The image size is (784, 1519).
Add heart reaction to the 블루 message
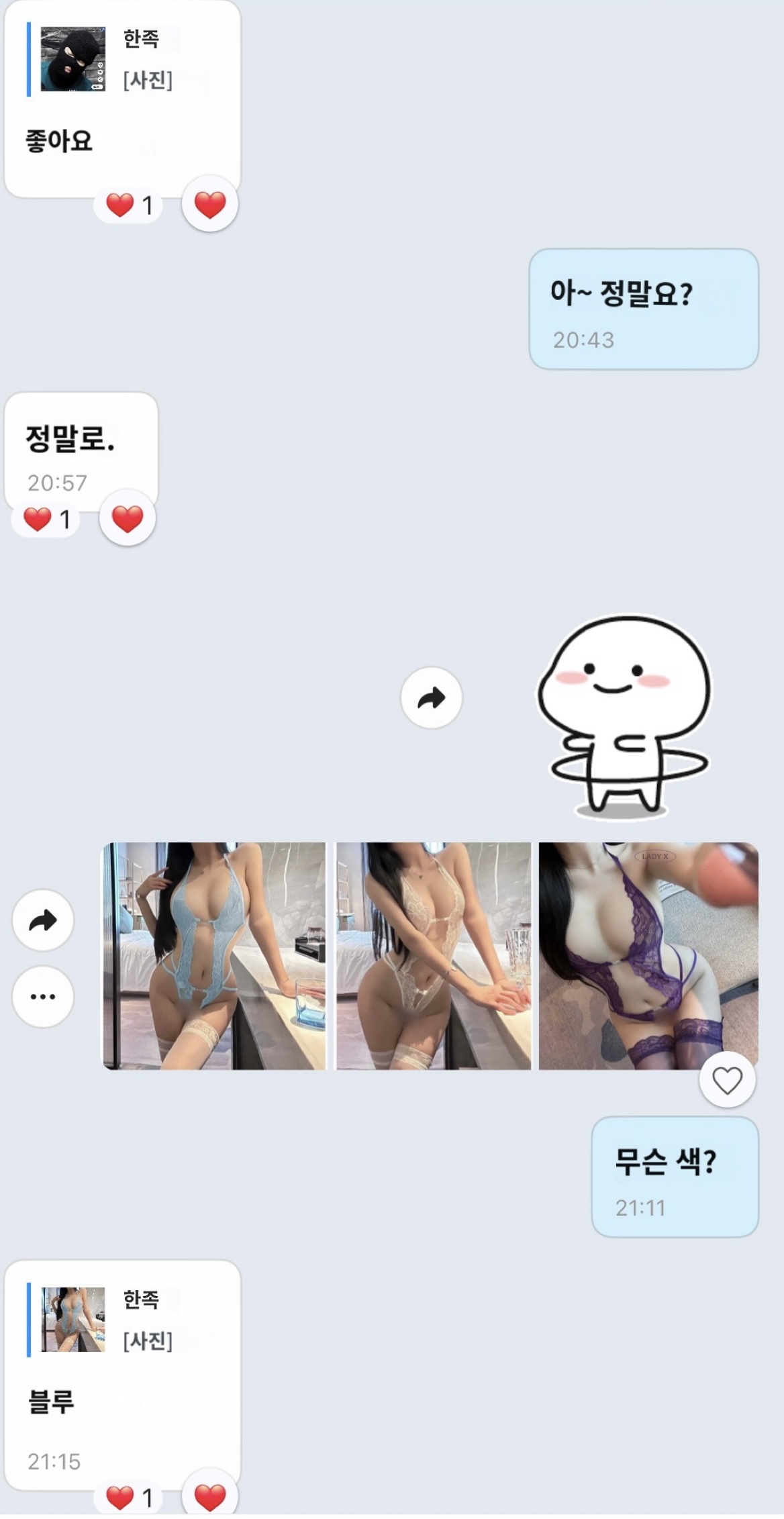(209, 1497)
